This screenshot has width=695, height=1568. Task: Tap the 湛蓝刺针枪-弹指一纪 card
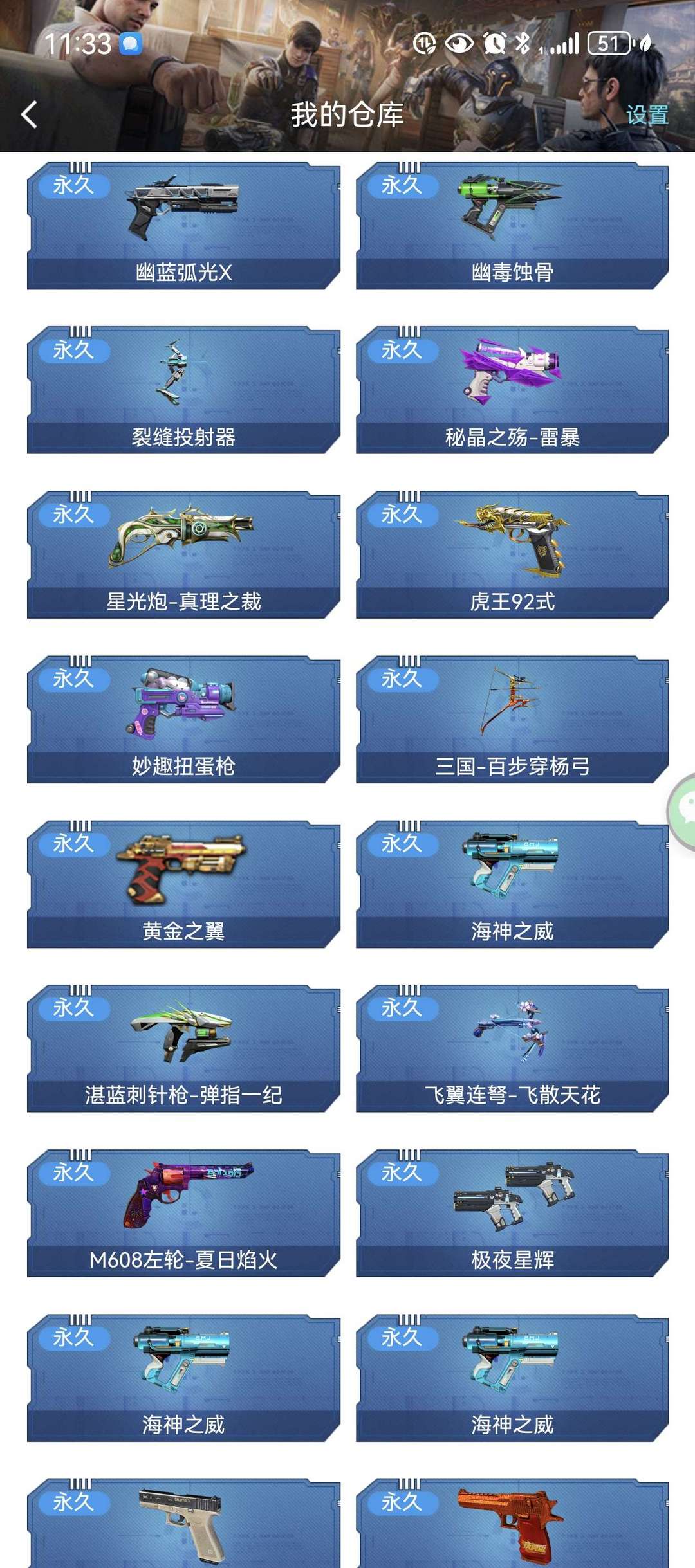coord(183,1049)
